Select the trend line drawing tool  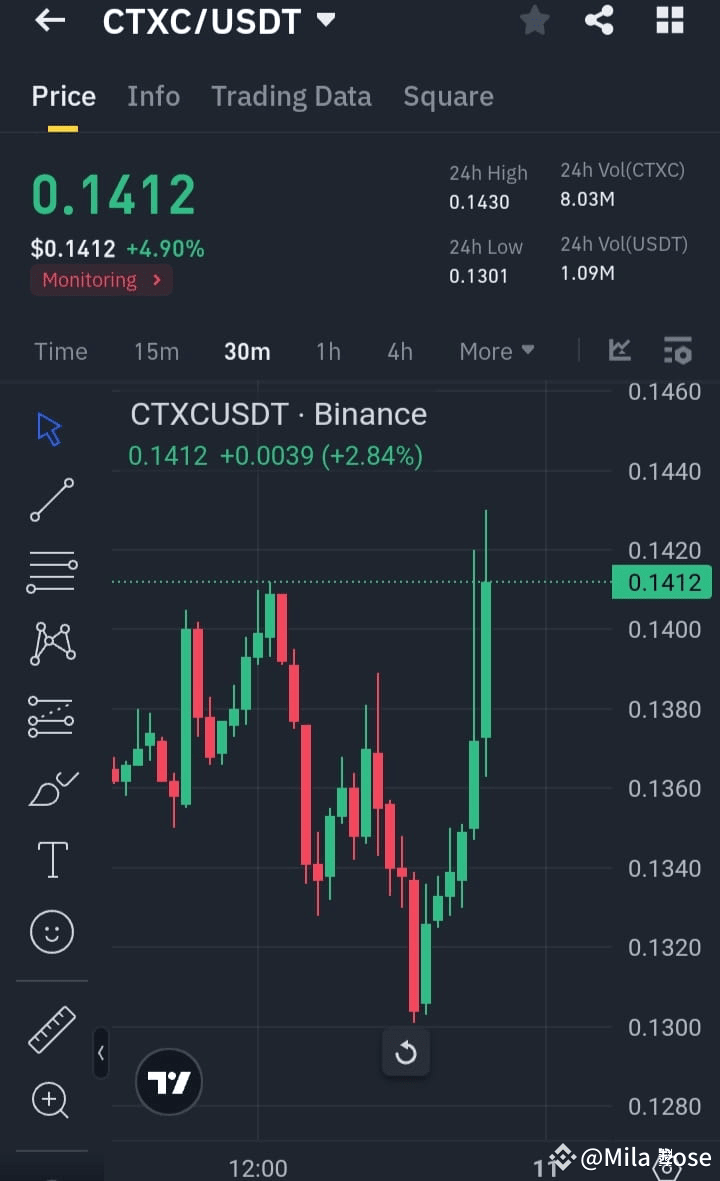tap(48, 499)
